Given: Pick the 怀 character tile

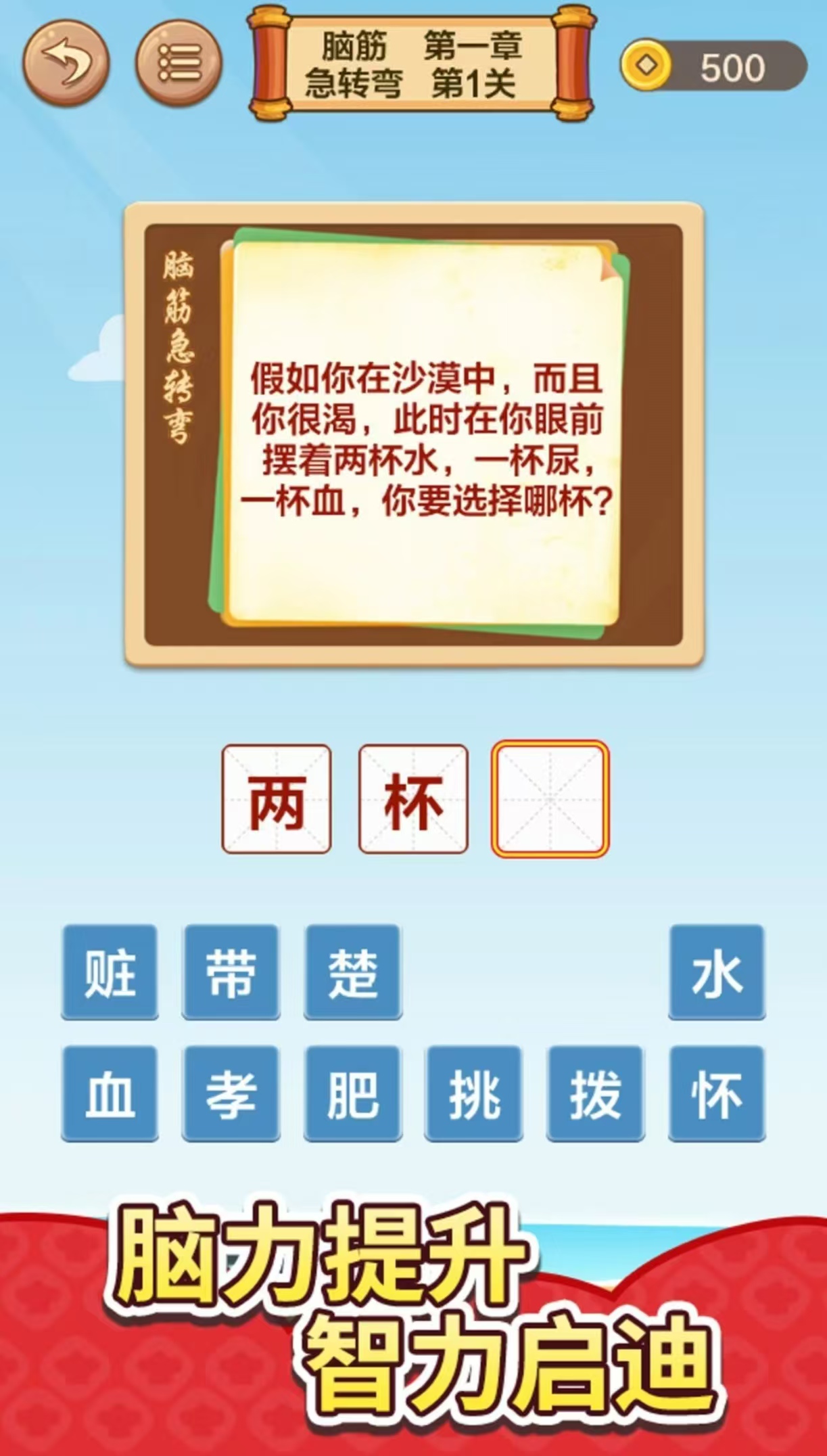Looking at the screenshot, I should [717, 1093].
